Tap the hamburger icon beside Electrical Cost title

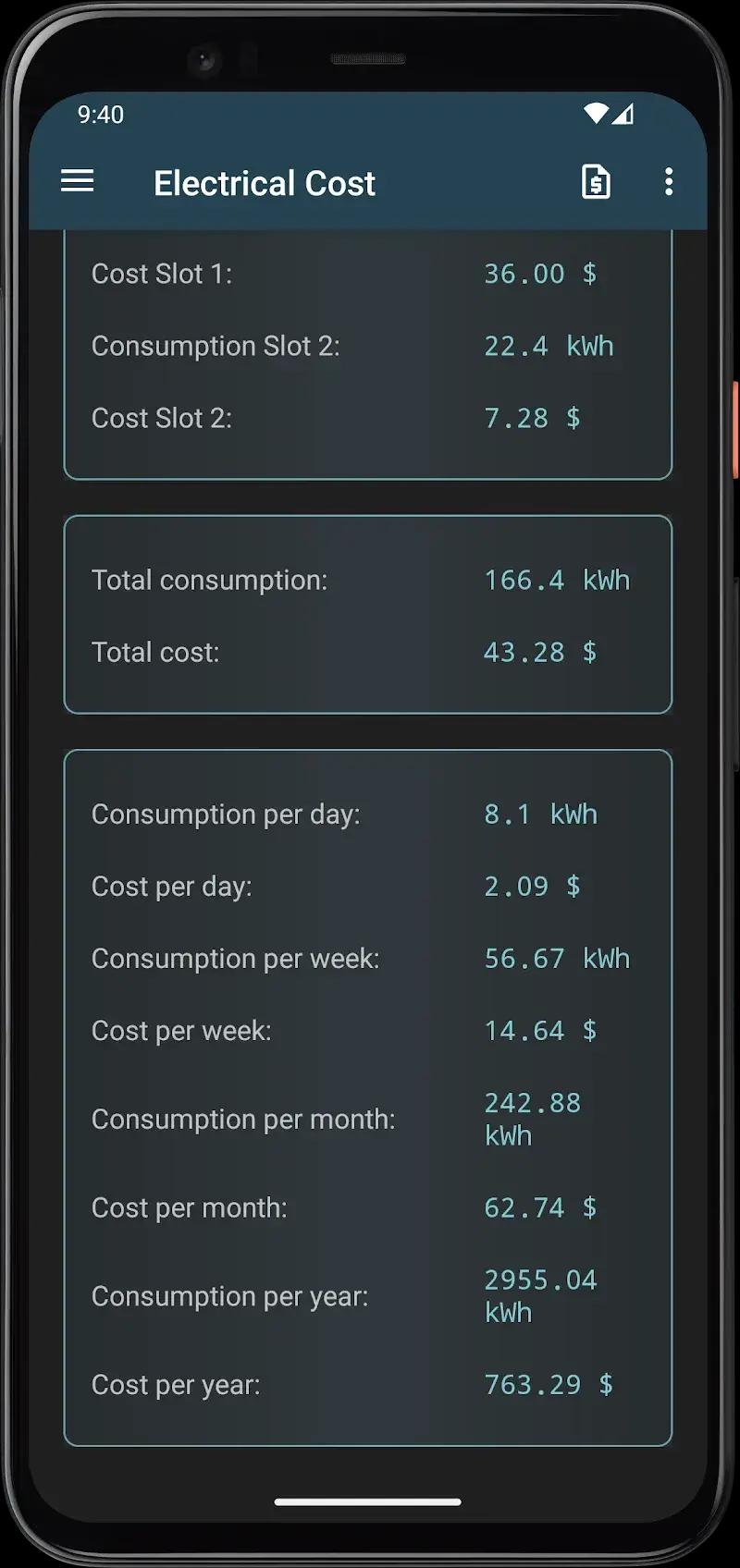78,181
